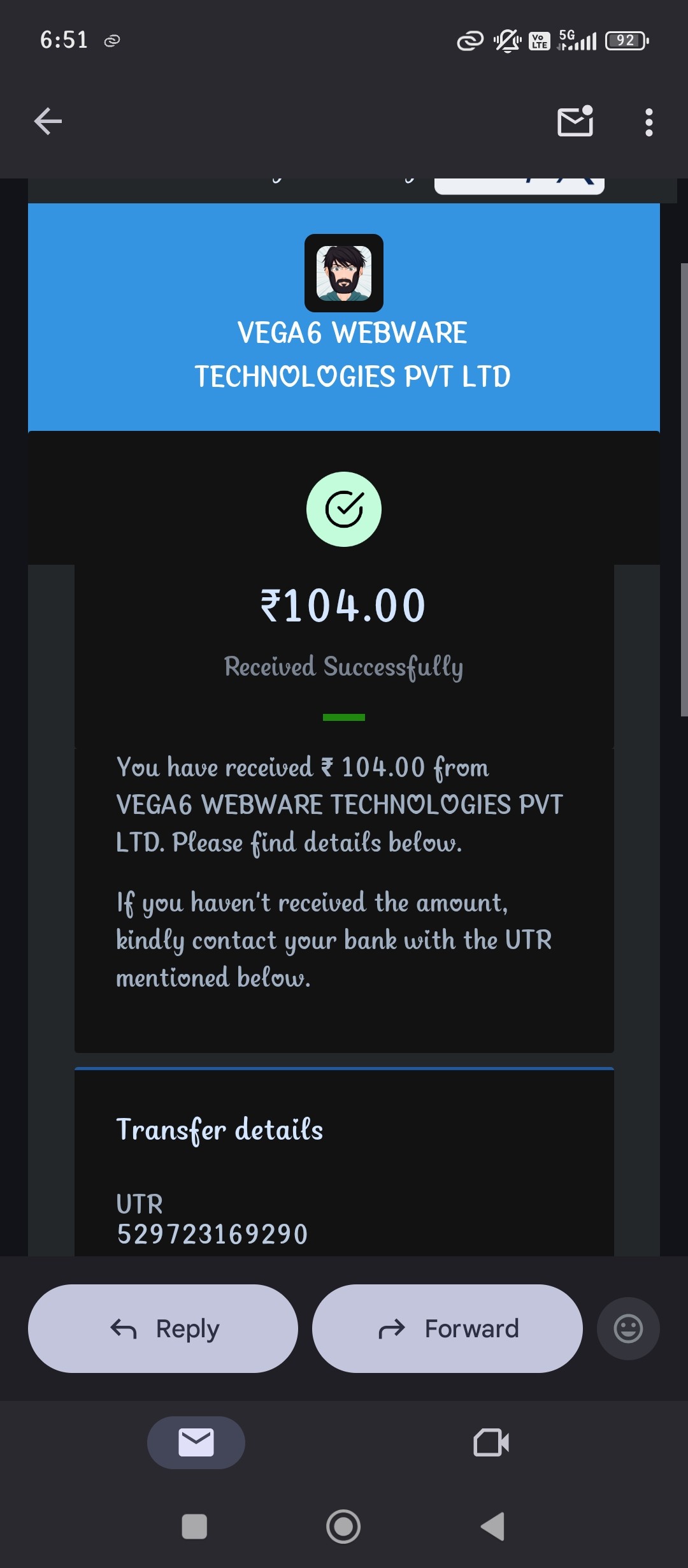This screenshot has width=688, height=1568.
Task: Open recent apps from the navigation bar
Action: pyautogui.click(x=194, y=1527)
